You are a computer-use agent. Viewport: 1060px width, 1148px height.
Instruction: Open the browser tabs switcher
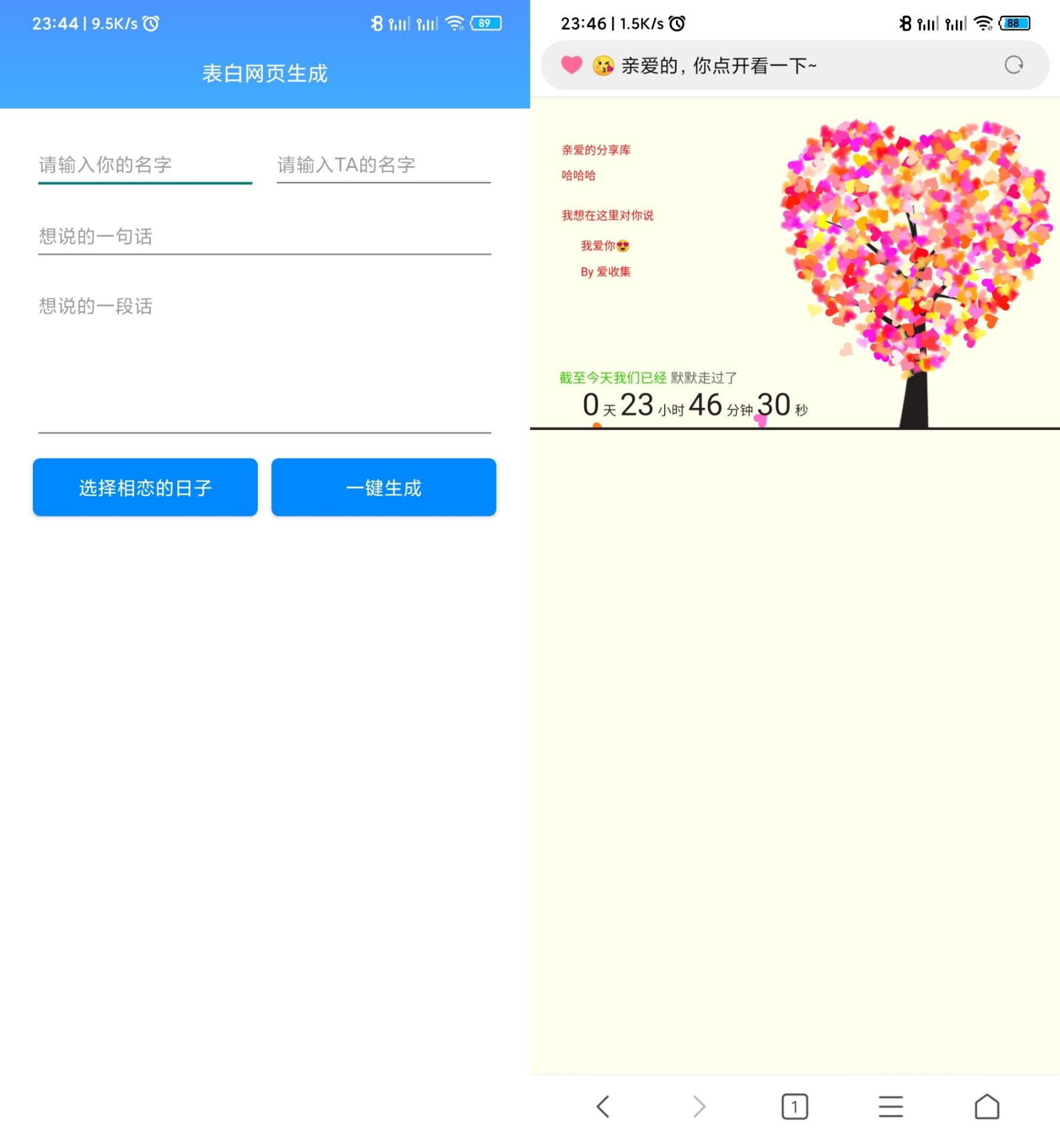[x=794, y=1106]
